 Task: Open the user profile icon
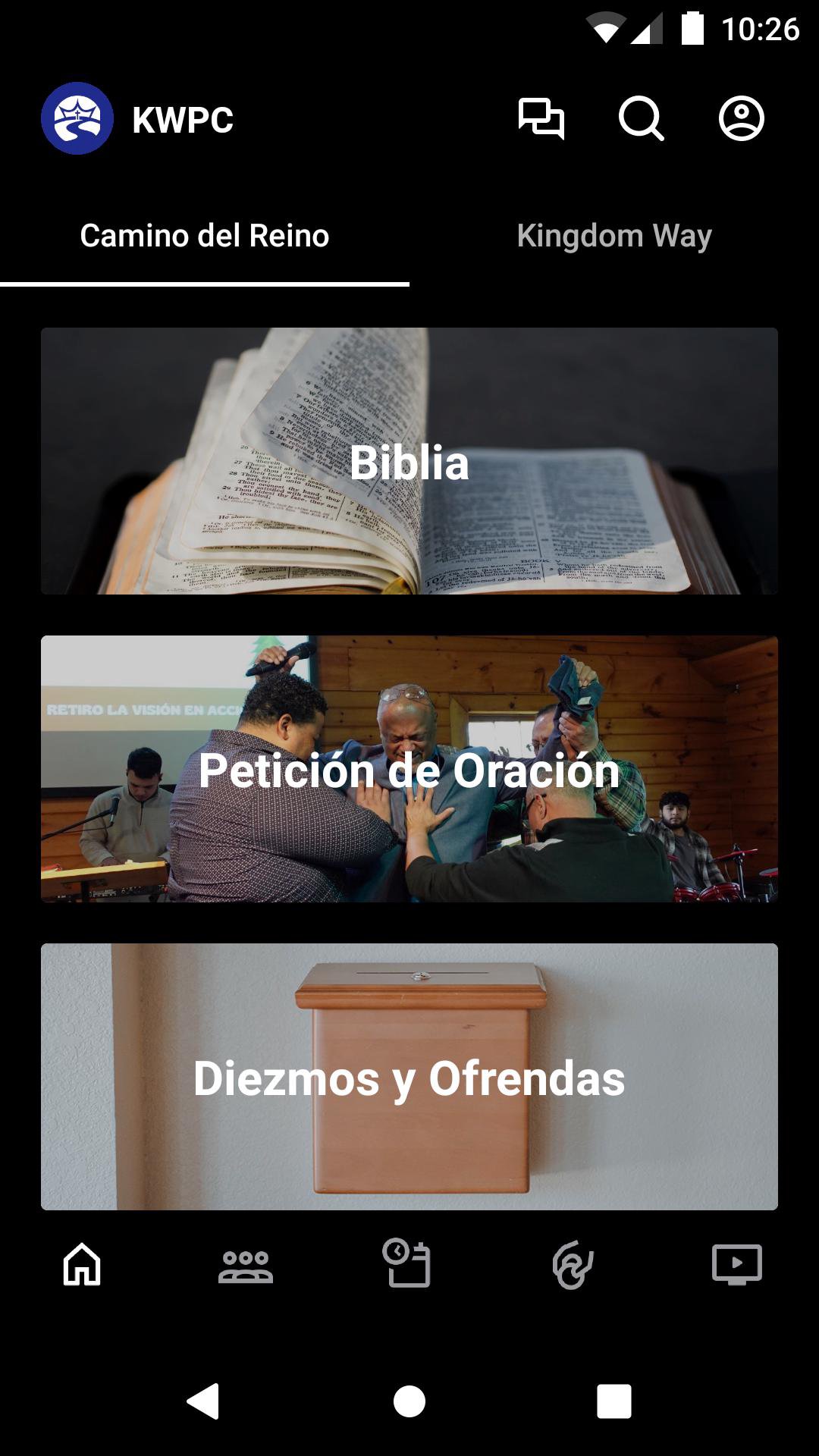click(741, 119)
